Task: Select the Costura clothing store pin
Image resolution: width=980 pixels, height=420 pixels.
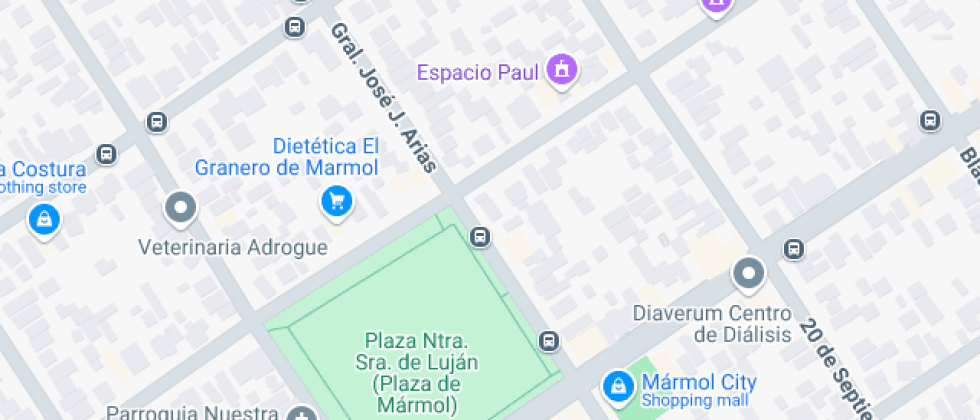Action: [x=43, y=218]
